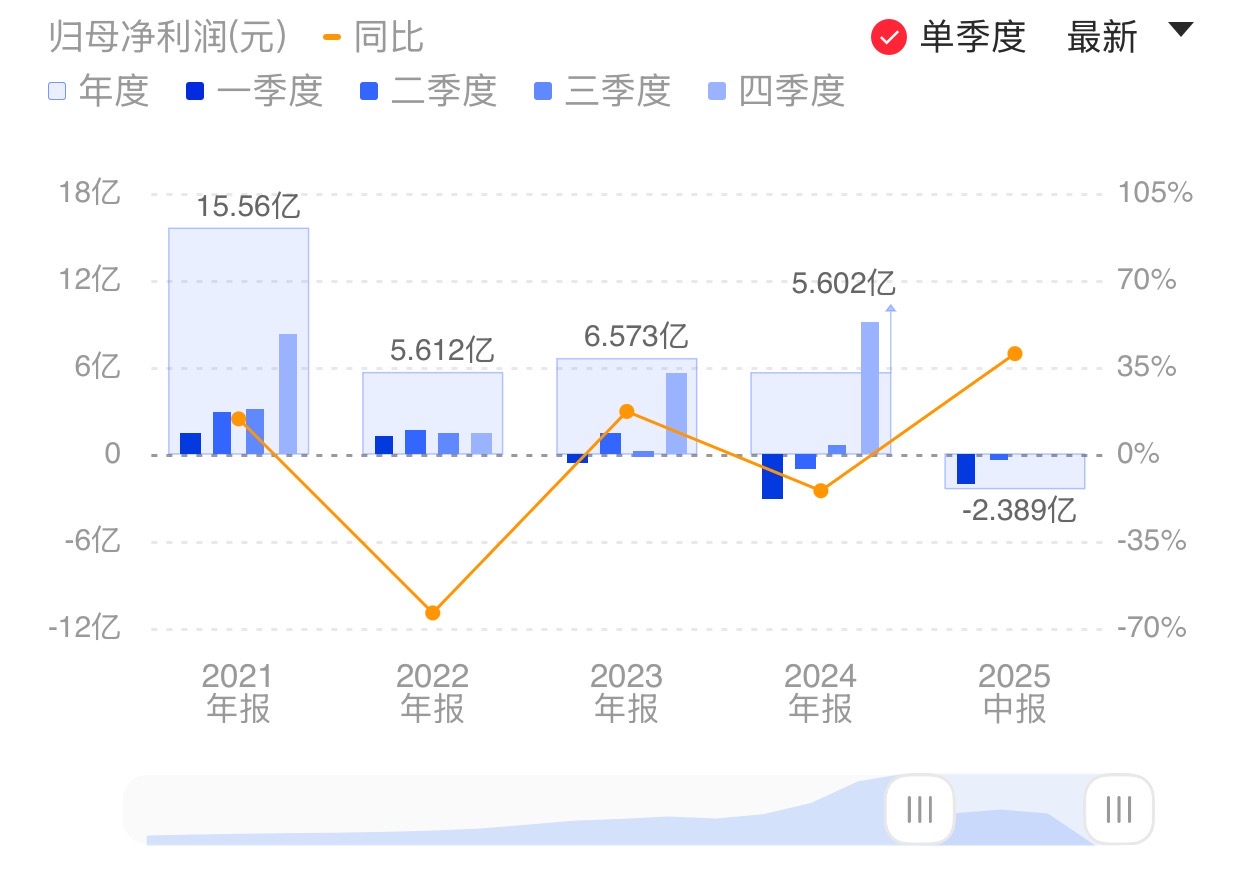Select the 2025 中报 bar group
This screenshot has height=879, width=1242.
[x=1015, y=472]
